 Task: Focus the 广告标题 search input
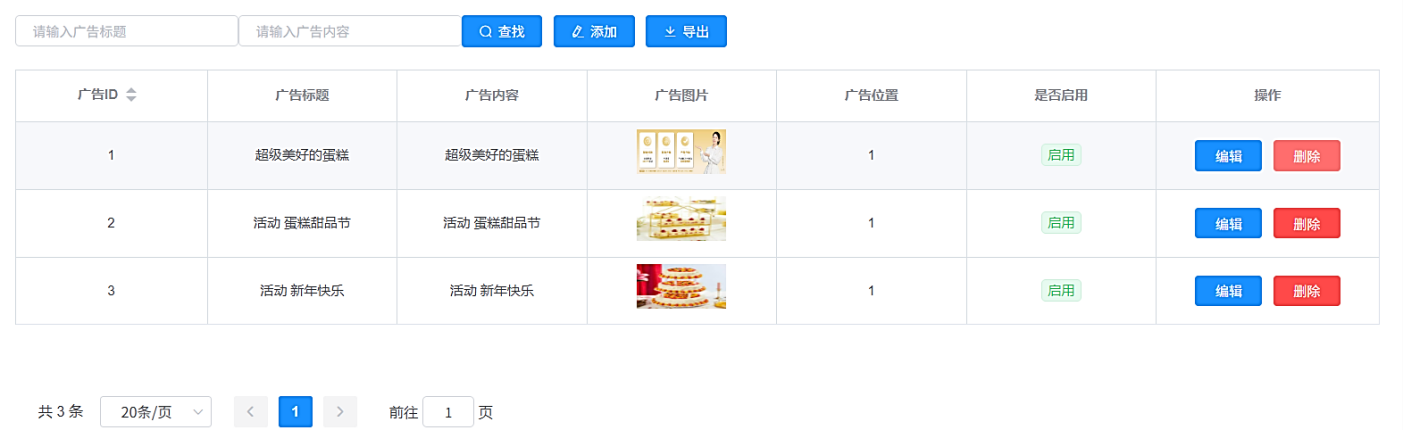126,31
